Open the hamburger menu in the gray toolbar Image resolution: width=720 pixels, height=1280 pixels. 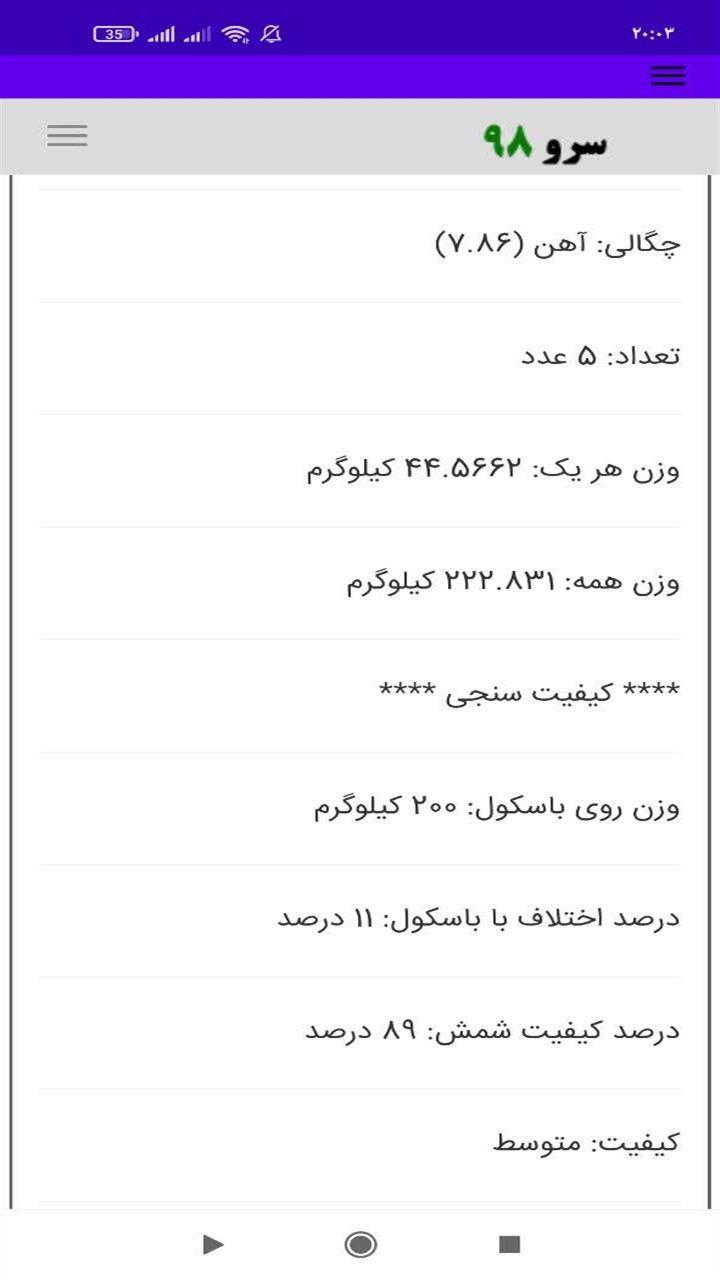pos(67,135)
